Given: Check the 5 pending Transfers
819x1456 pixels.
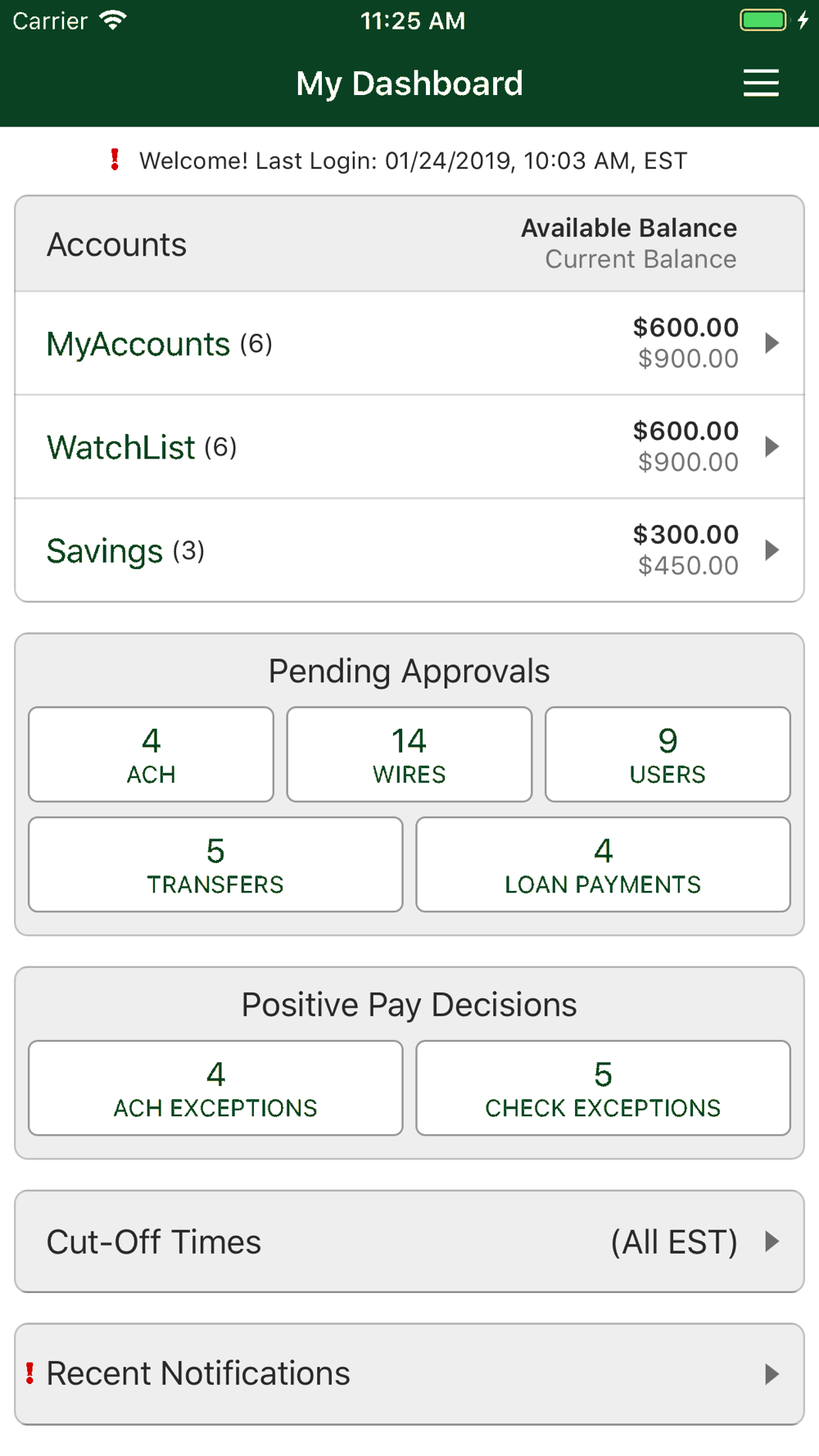Looking at the screenshot, I should click(215, 864).
